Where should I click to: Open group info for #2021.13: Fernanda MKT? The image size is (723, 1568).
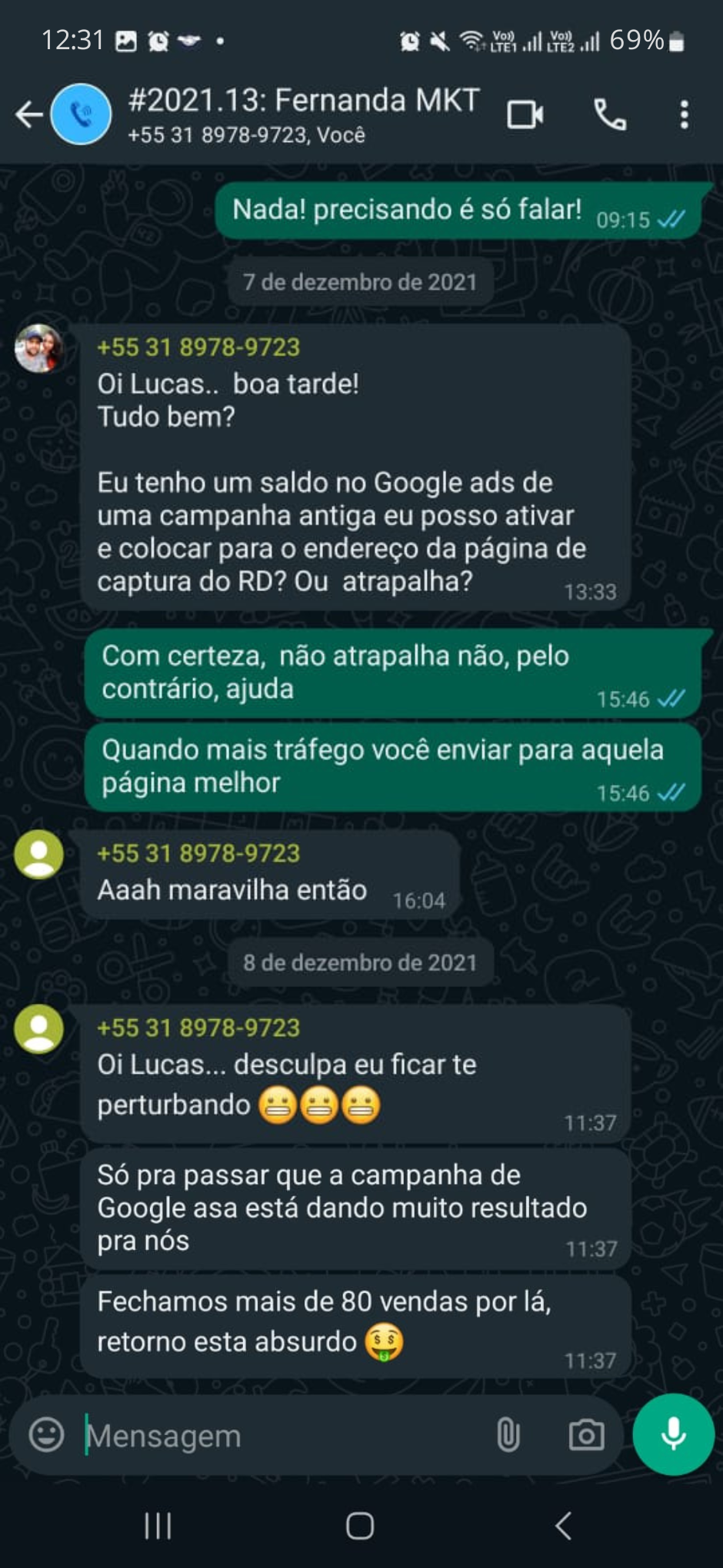(304, 114)
